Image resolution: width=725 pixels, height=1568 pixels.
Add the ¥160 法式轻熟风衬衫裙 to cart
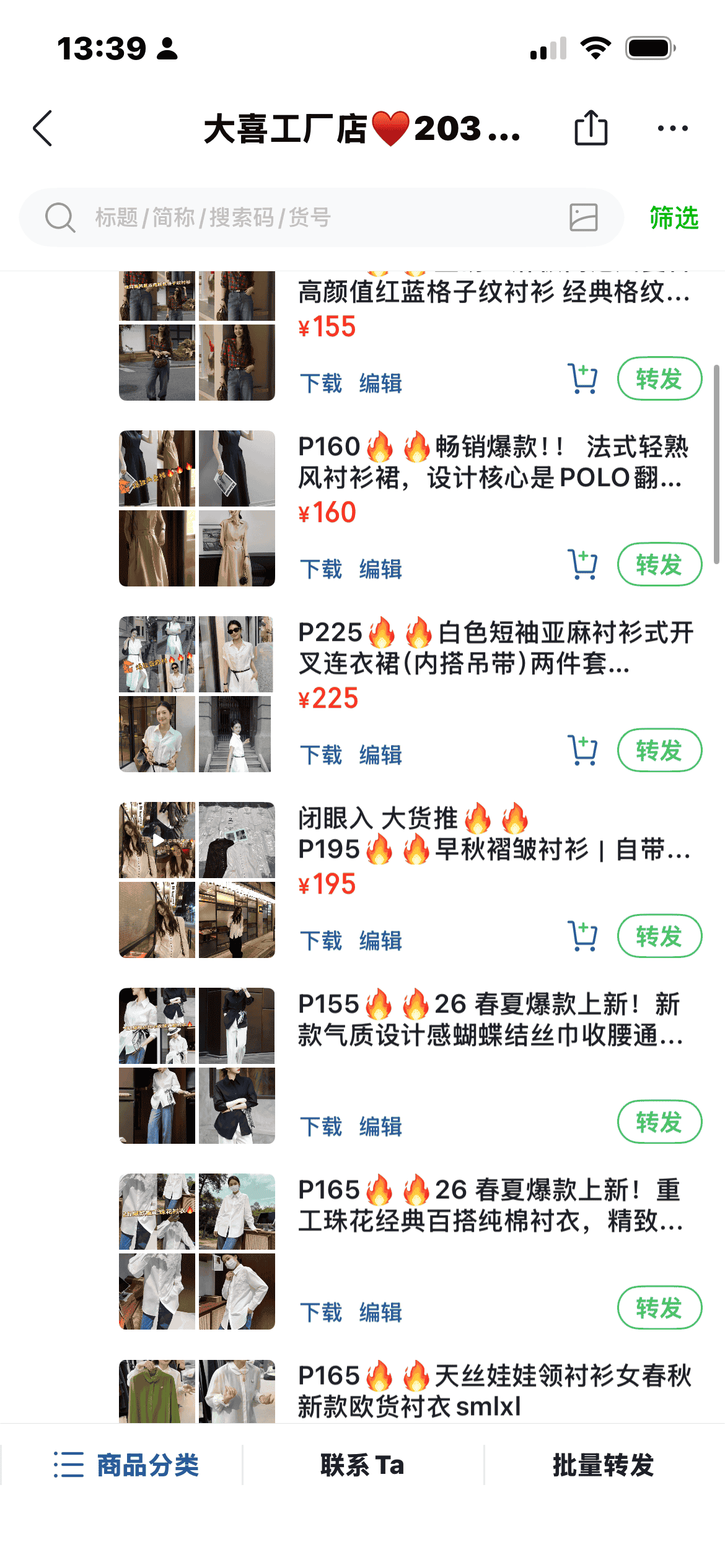582,565
